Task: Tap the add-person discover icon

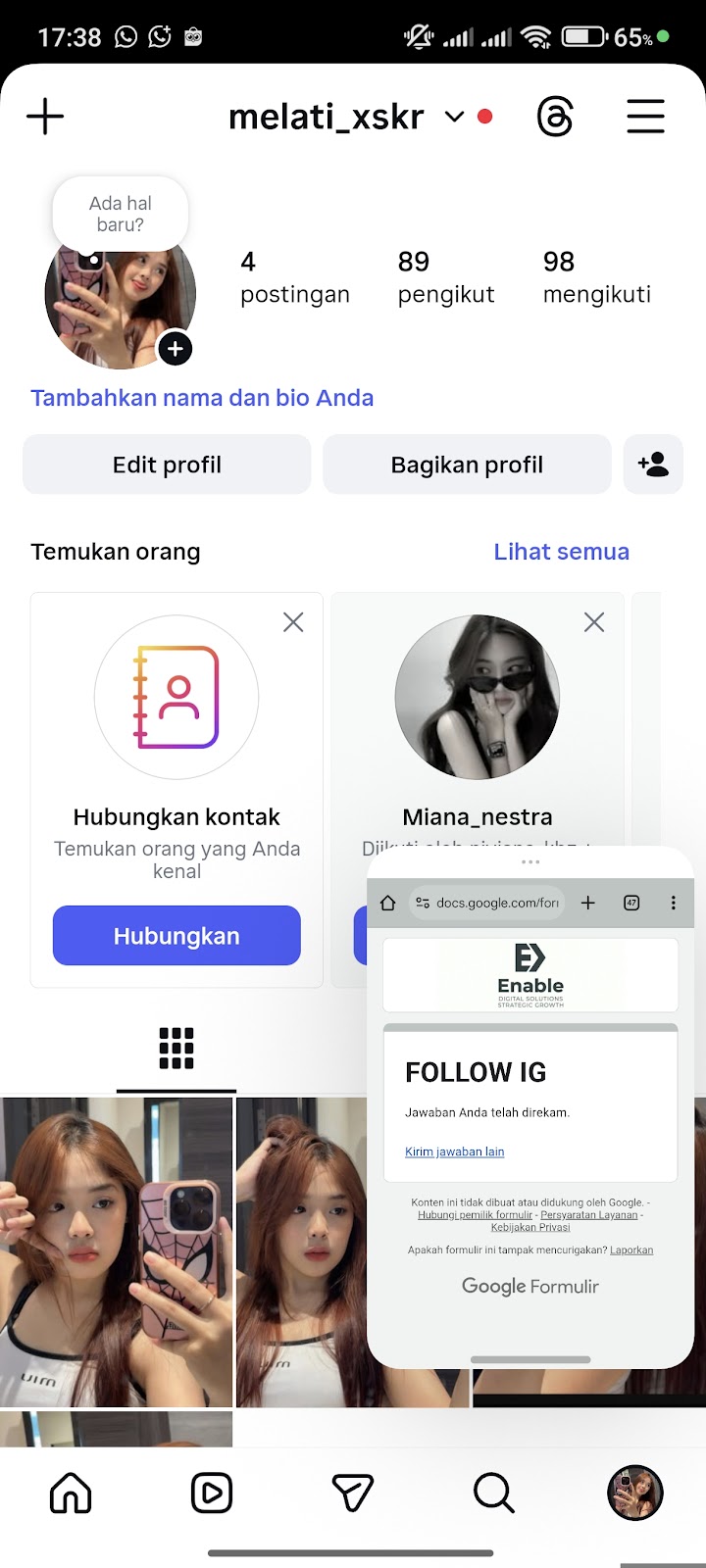Action: pyautogui.click(x=653, y=465)
